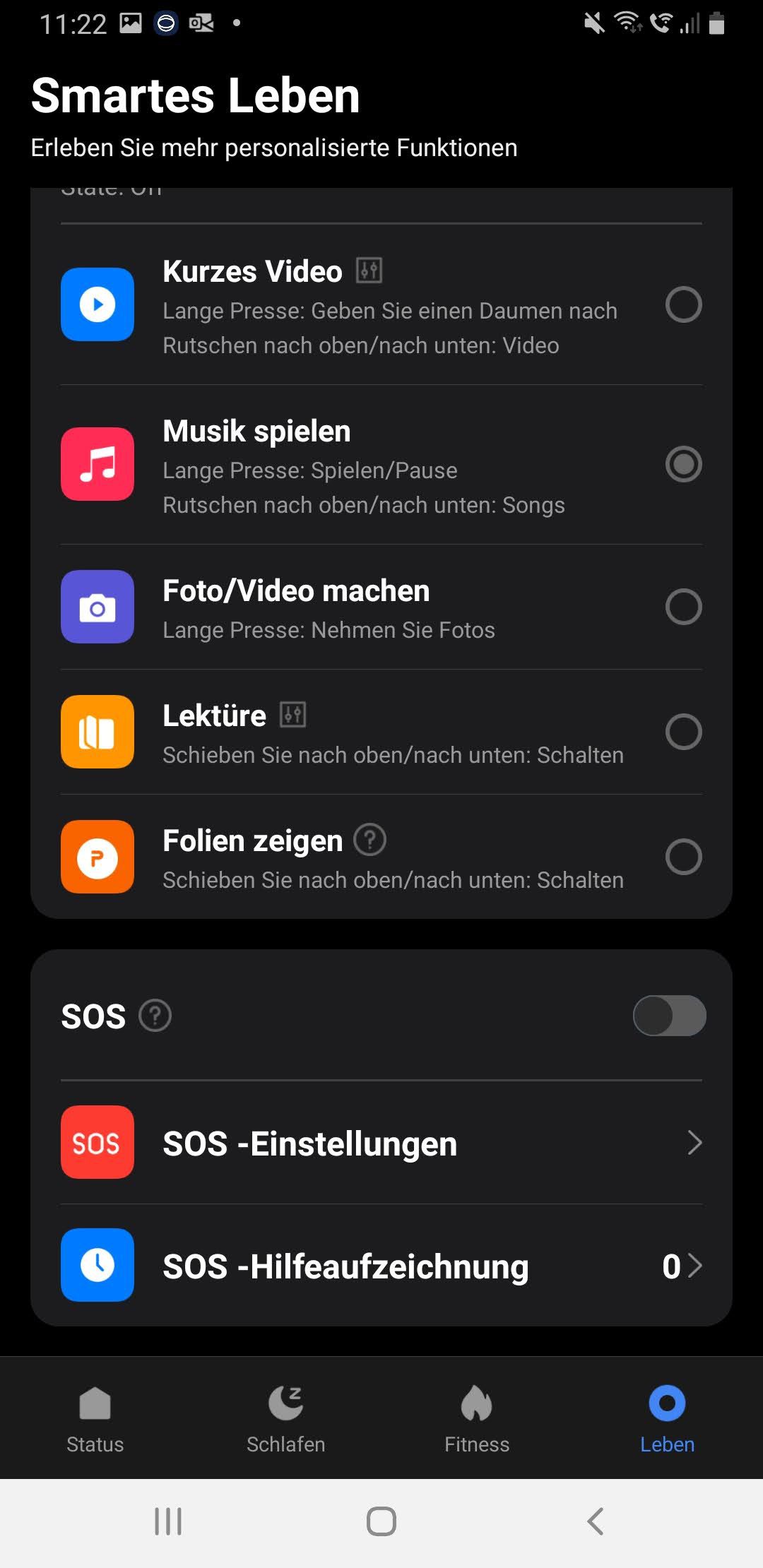This screenshot has height=1568, width=763.
Task: Enable the SOS switch
Action: point(669,1016)
